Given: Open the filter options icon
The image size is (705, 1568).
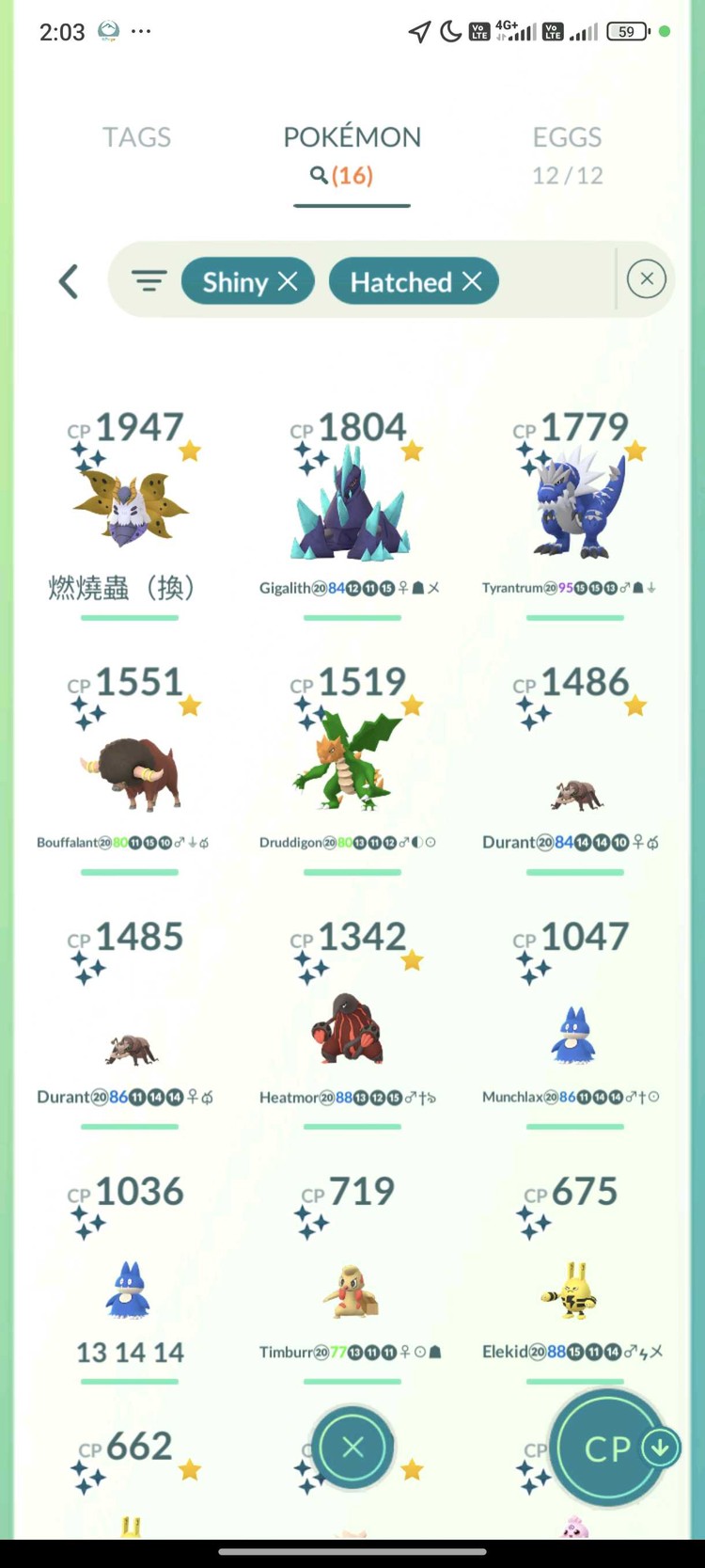Looking at the screenshot, I should pyautogui.click(x=149, y=281).
